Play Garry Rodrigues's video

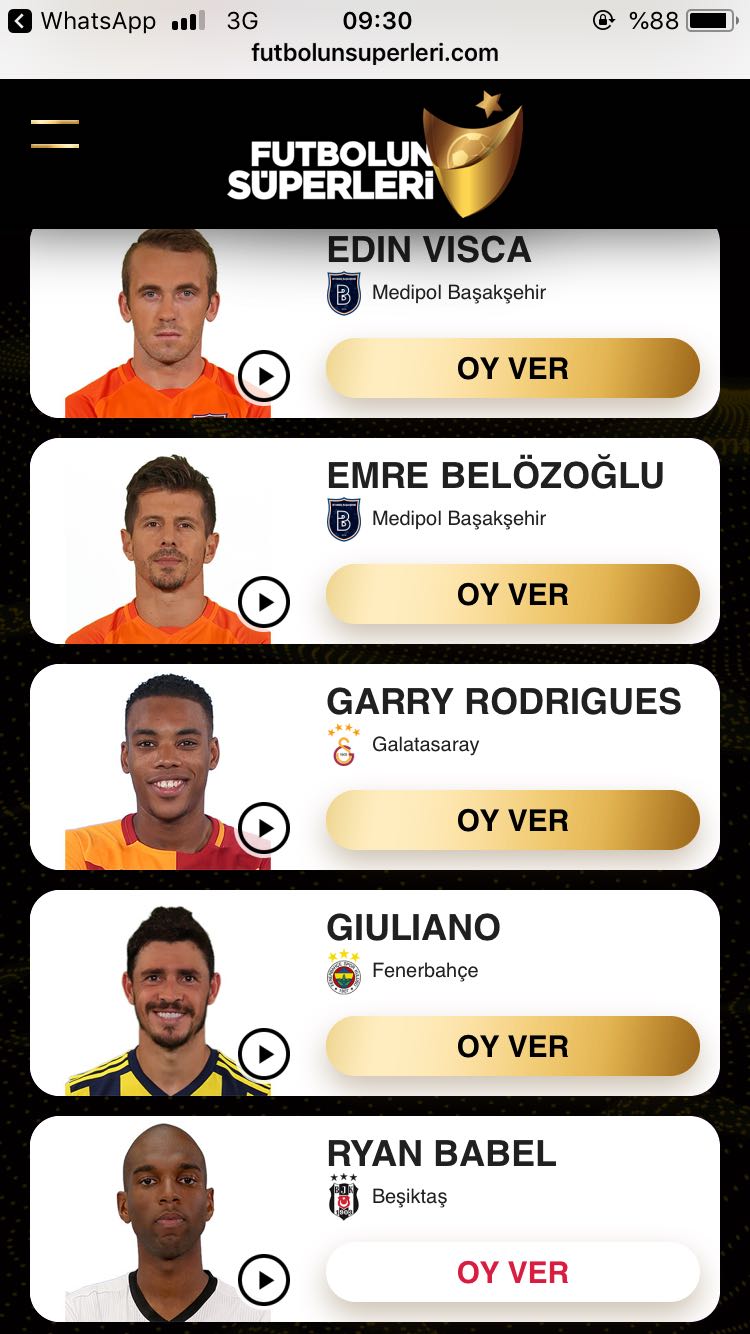click(264, 828)
